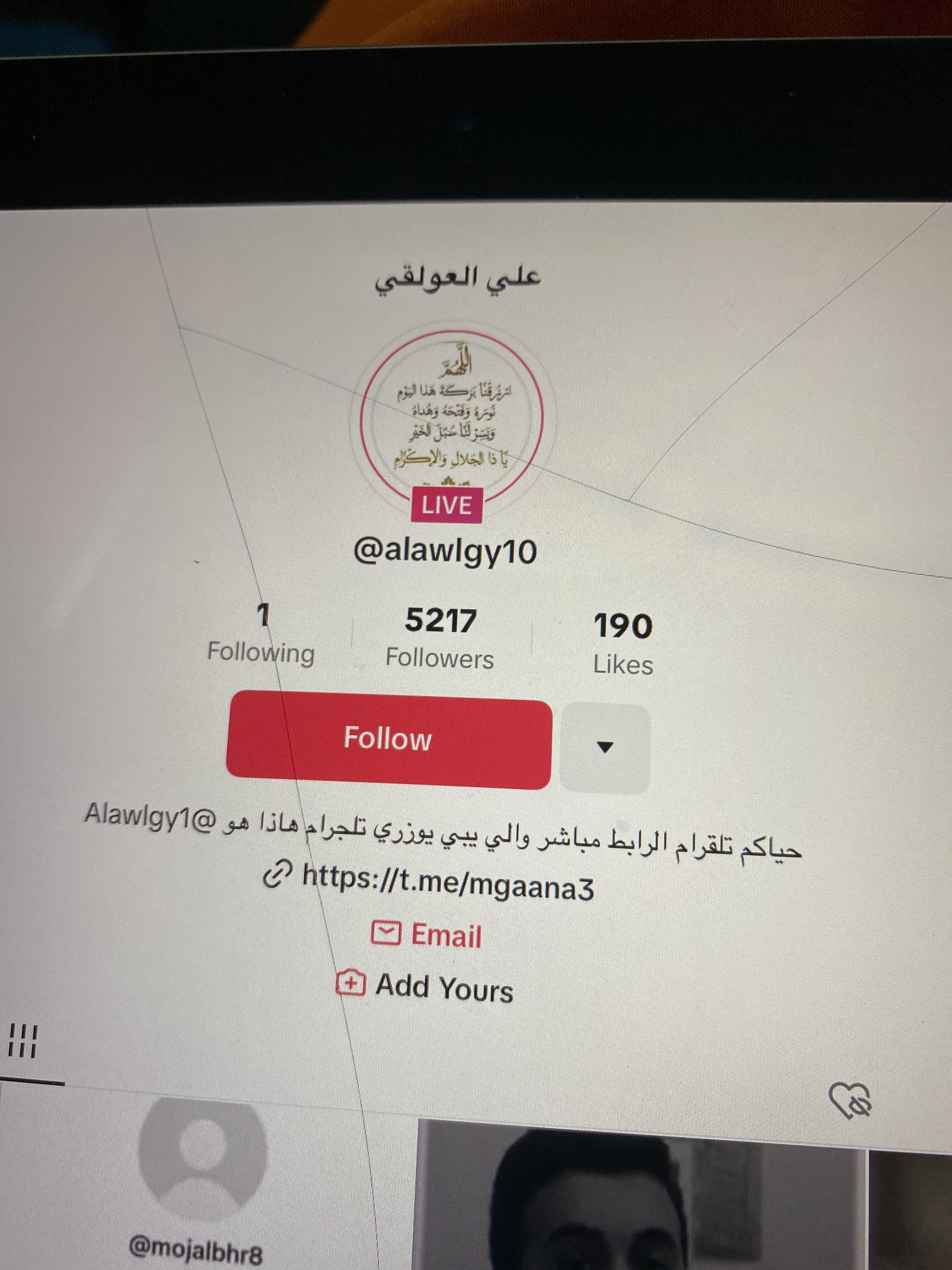Switch to the hidden liked videos tab
Viewport: 952px width, 1270px height.
(x=850, y=1100)
